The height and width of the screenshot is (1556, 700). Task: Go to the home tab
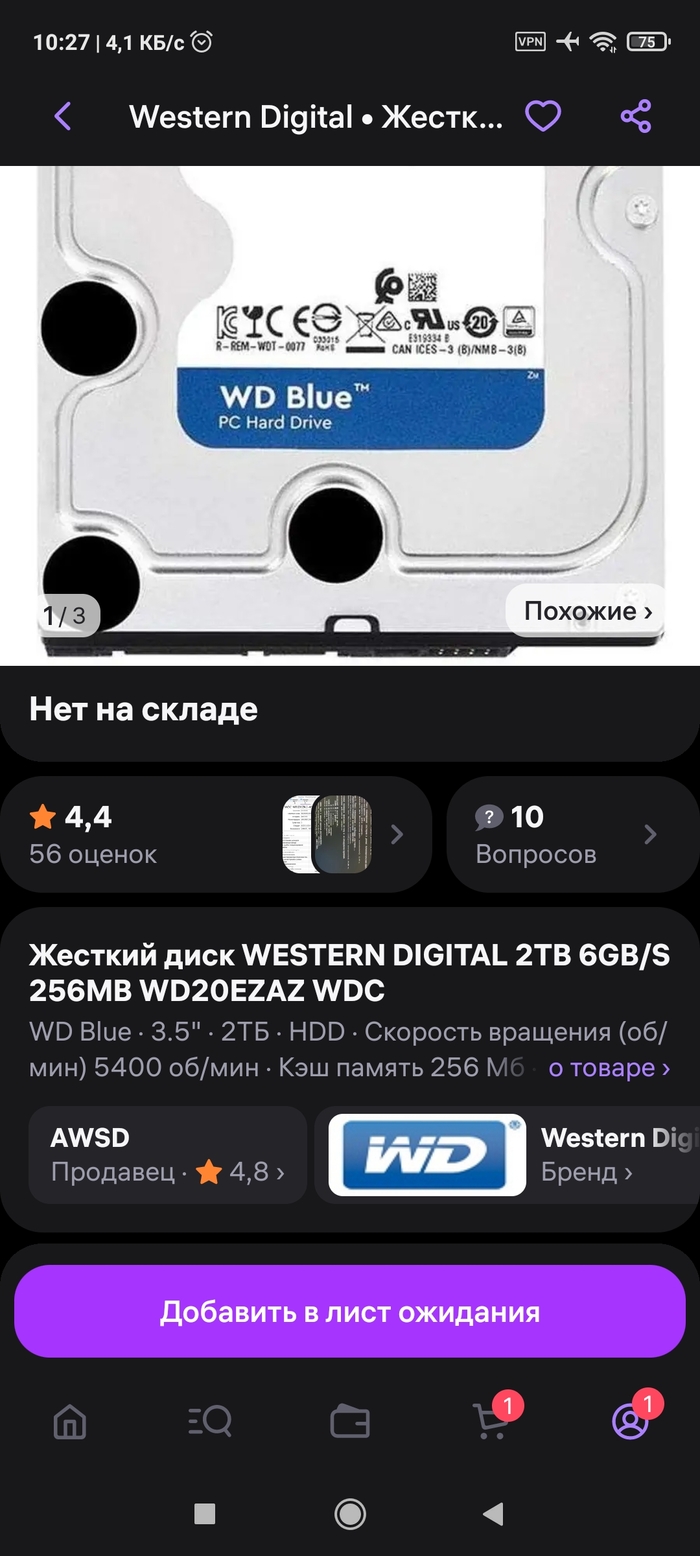pos(70,1421)
